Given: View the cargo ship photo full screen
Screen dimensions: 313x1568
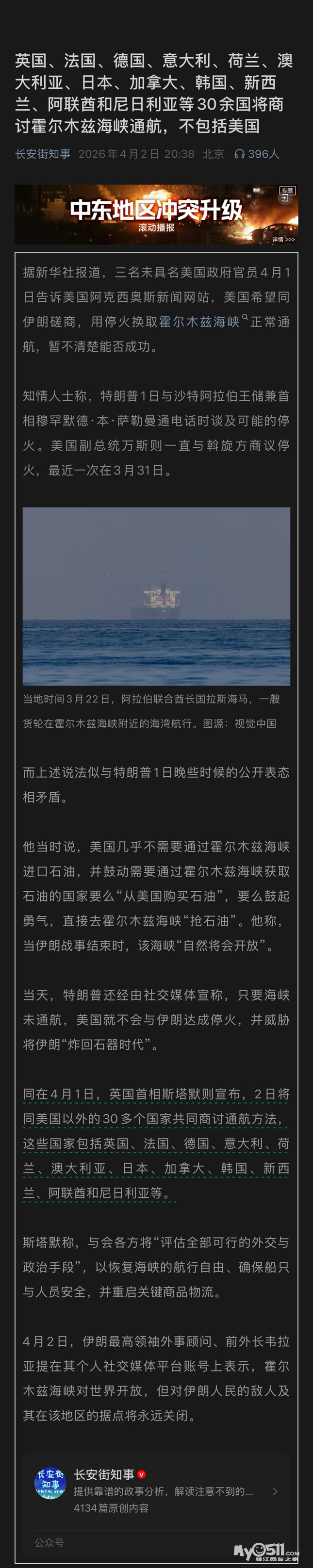Looking at the screenshot, I should [156, 596].
